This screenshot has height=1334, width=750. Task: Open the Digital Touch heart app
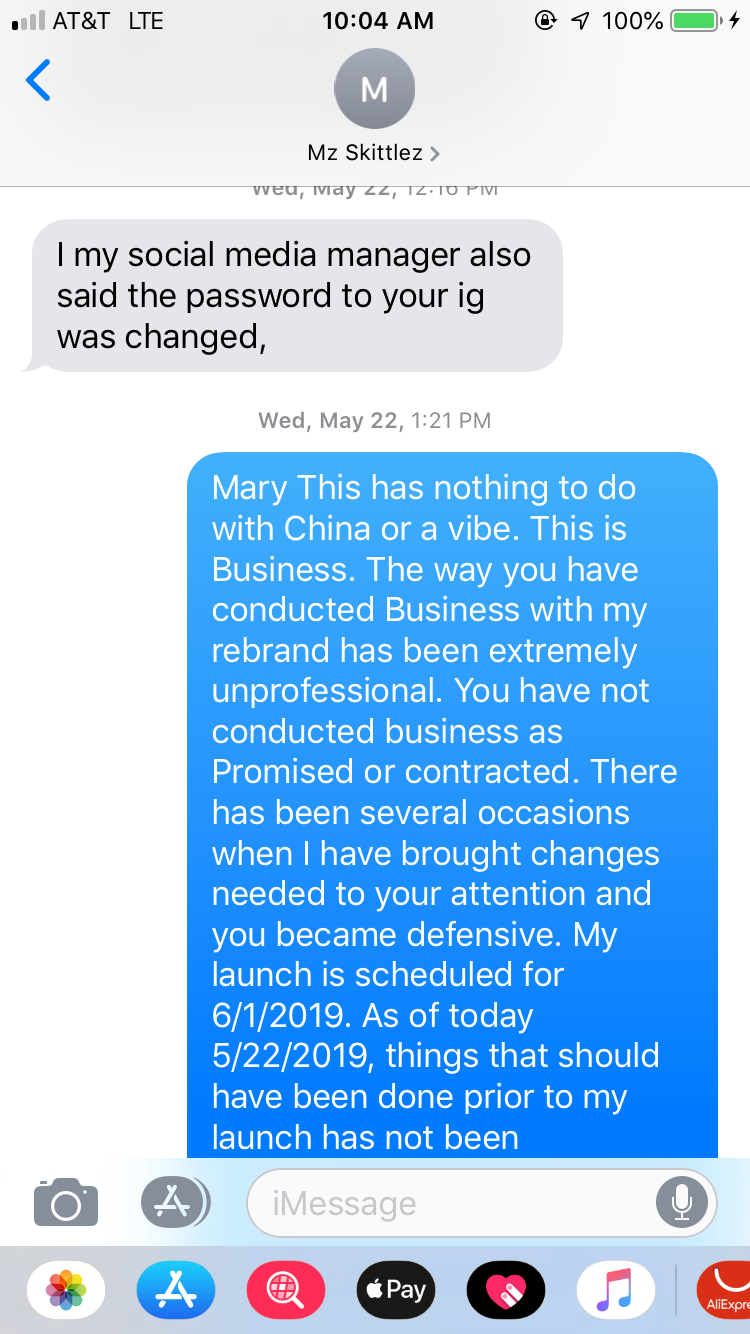[x=506, y=1290]
